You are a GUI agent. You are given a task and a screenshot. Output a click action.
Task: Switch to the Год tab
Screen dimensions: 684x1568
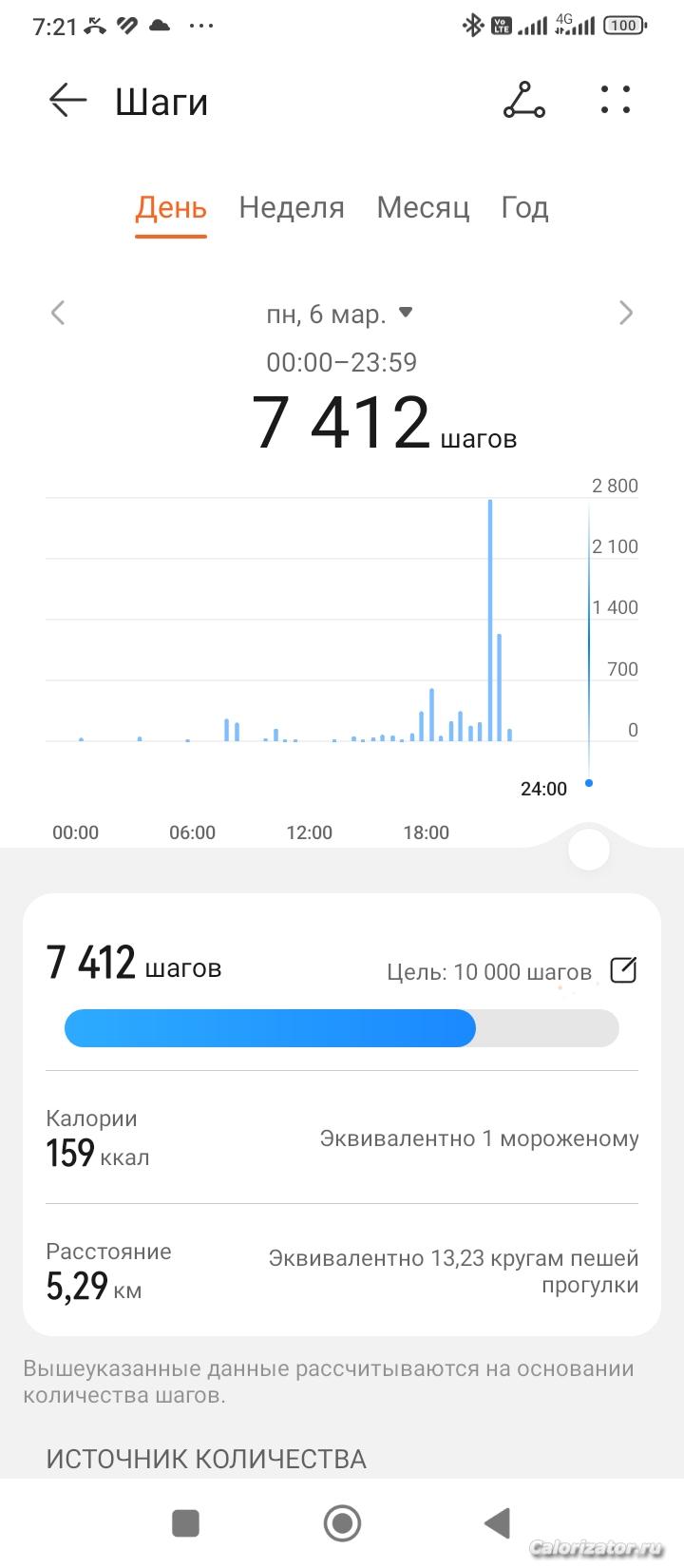(x=525, y=207)
